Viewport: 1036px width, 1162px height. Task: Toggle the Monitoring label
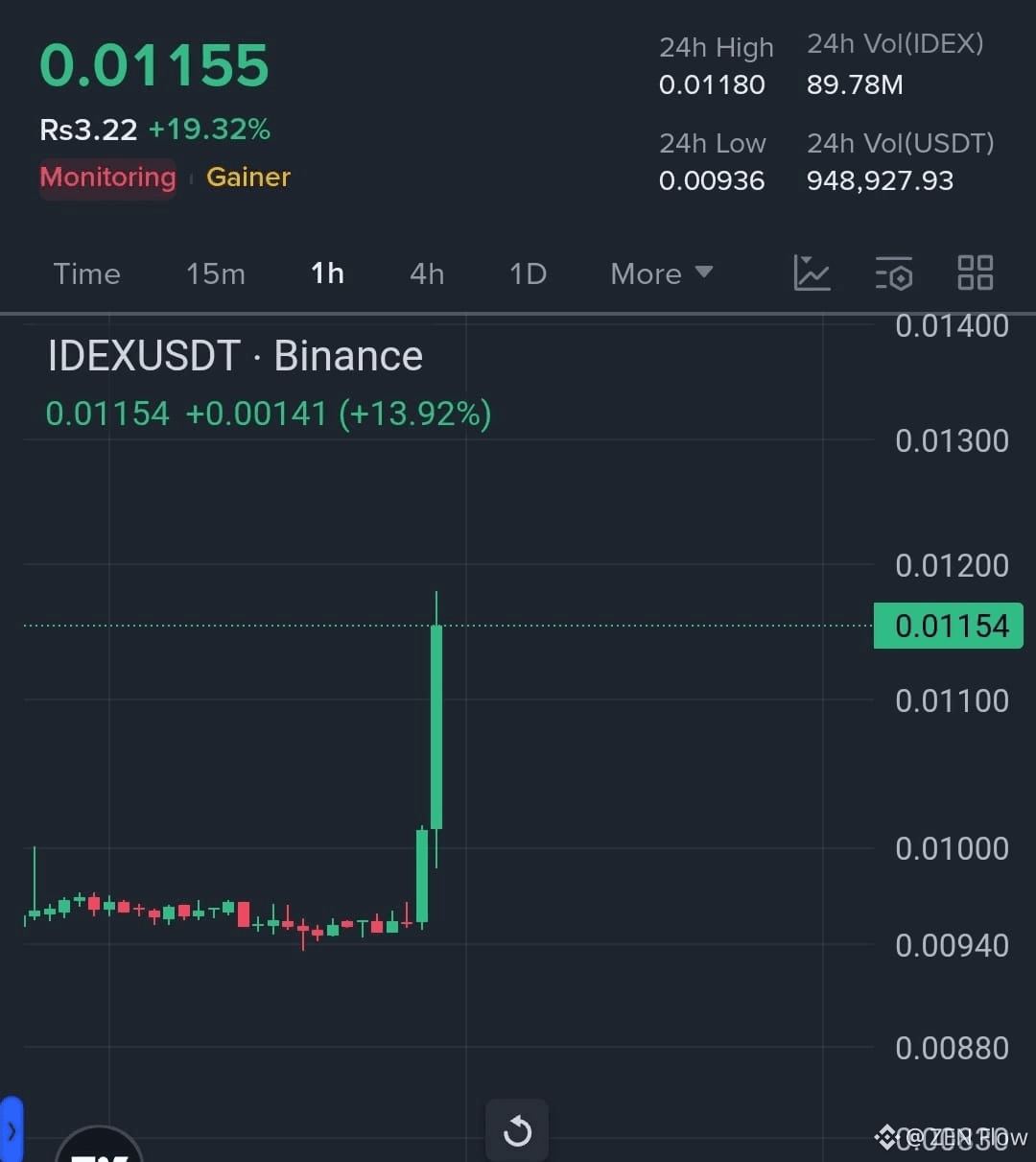point(106,178)
